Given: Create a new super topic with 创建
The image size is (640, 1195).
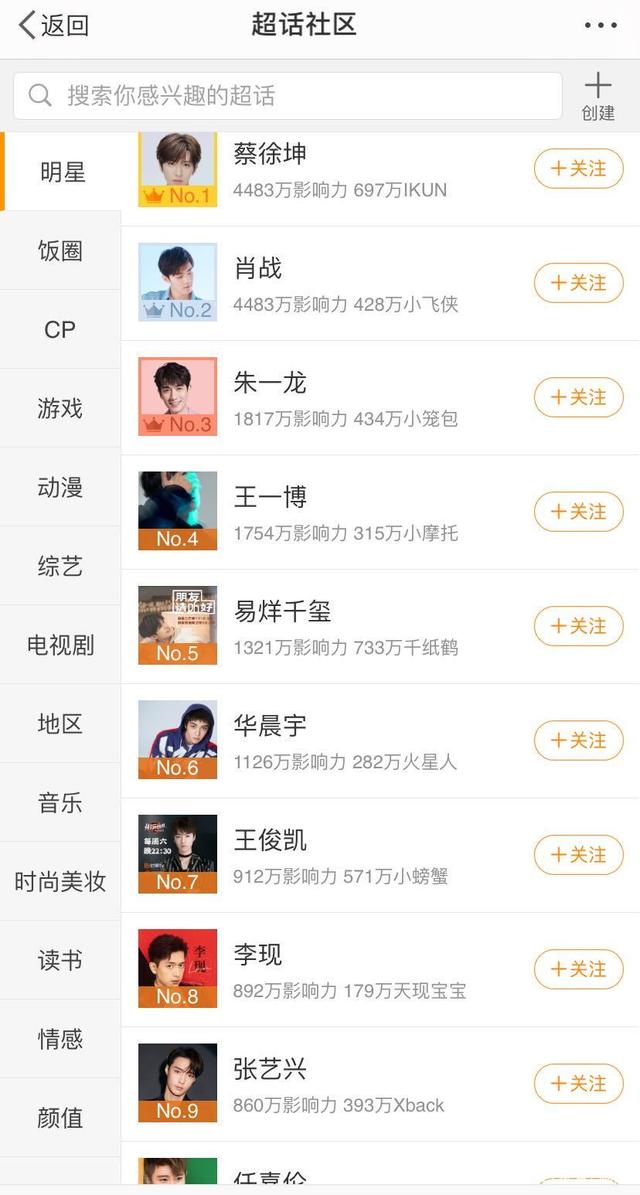Looking at the screenshot, I should click(598, 96).
